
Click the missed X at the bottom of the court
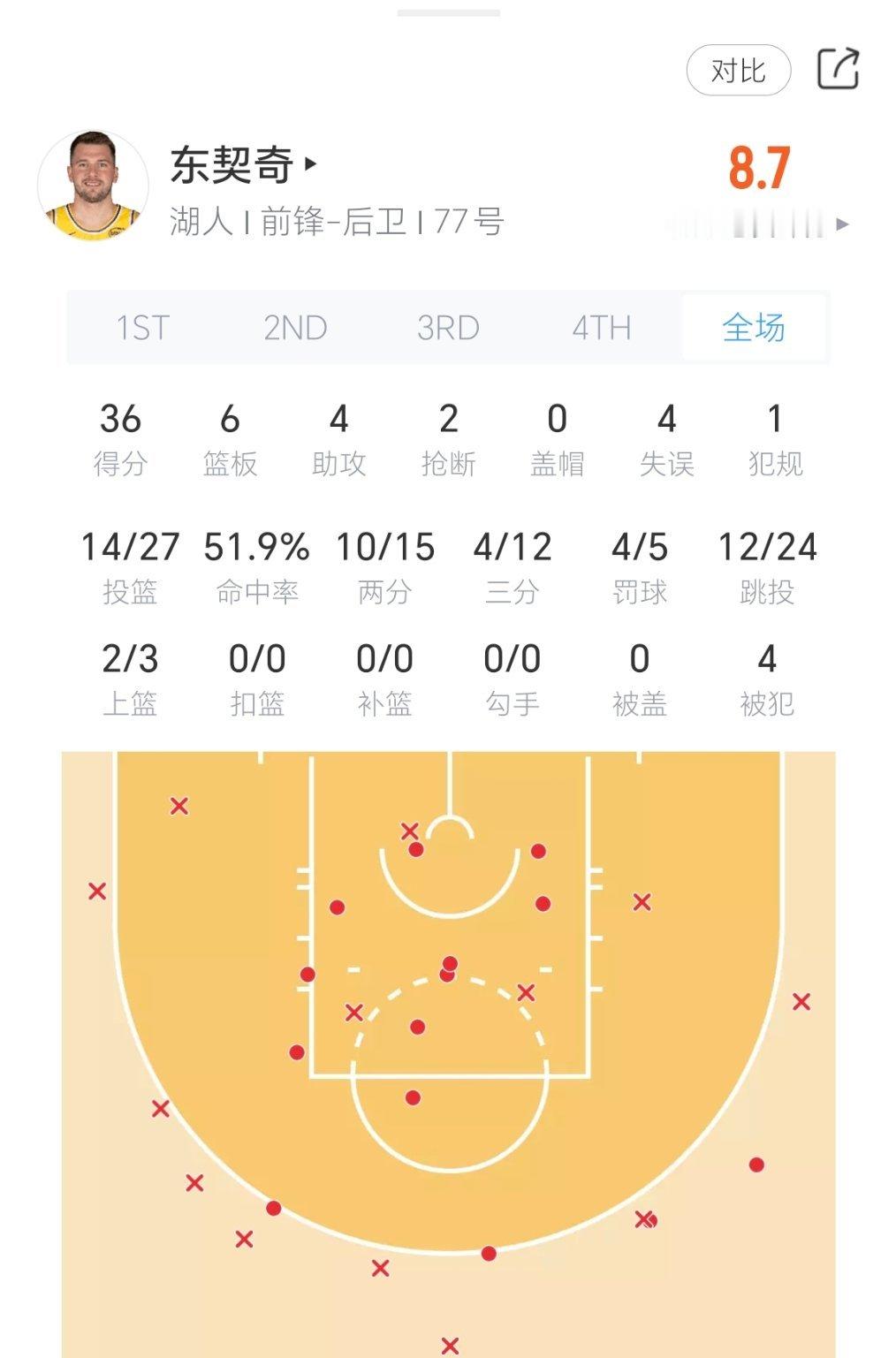pyautogui.click(x=449, y=1344)
